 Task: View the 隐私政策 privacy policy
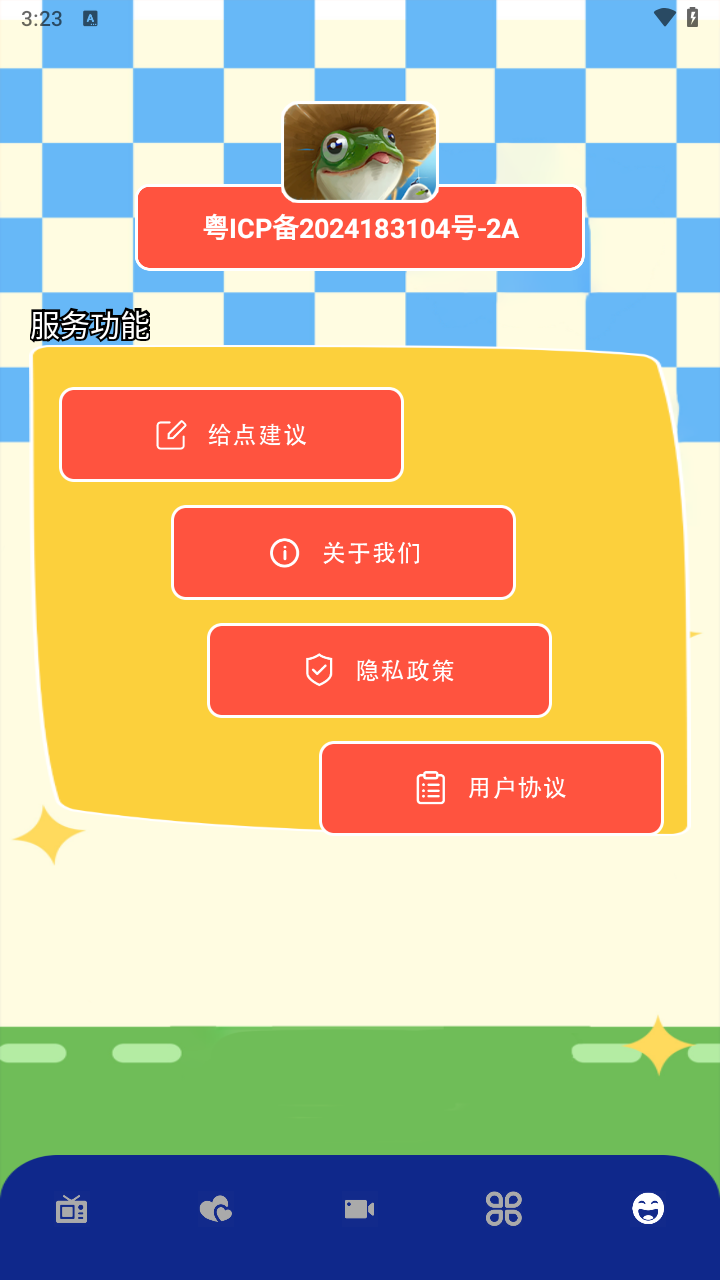pyautogui.click(x=379, y=670)
